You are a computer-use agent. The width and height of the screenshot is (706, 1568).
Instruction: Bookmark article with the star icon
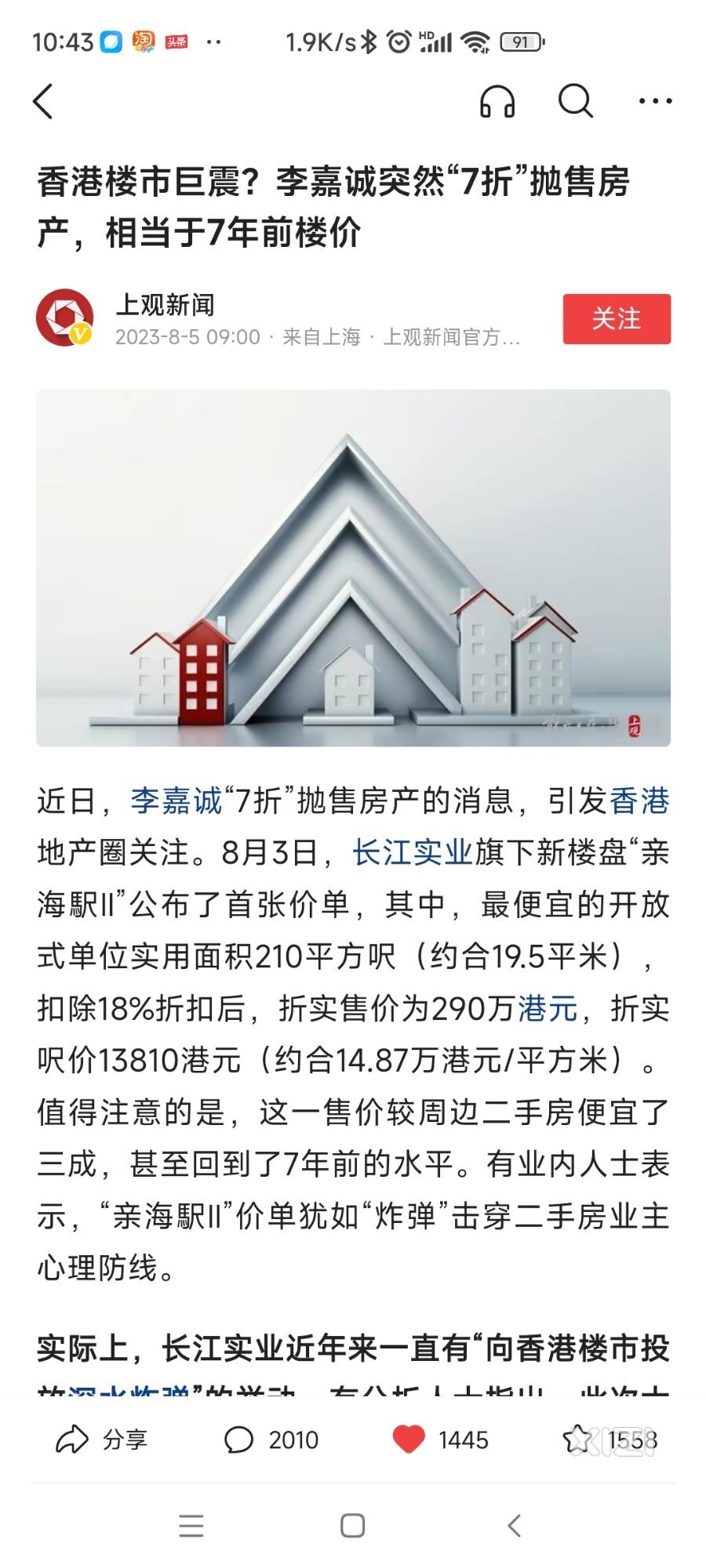578,1439
